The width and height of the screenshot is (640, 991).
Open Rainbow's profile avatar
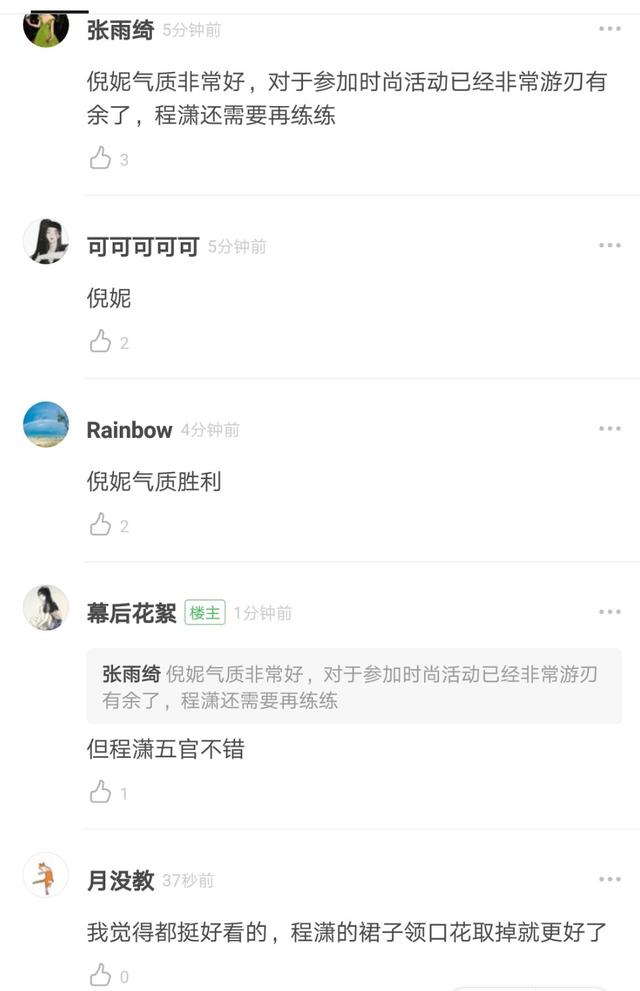click(x=46, y=424)
